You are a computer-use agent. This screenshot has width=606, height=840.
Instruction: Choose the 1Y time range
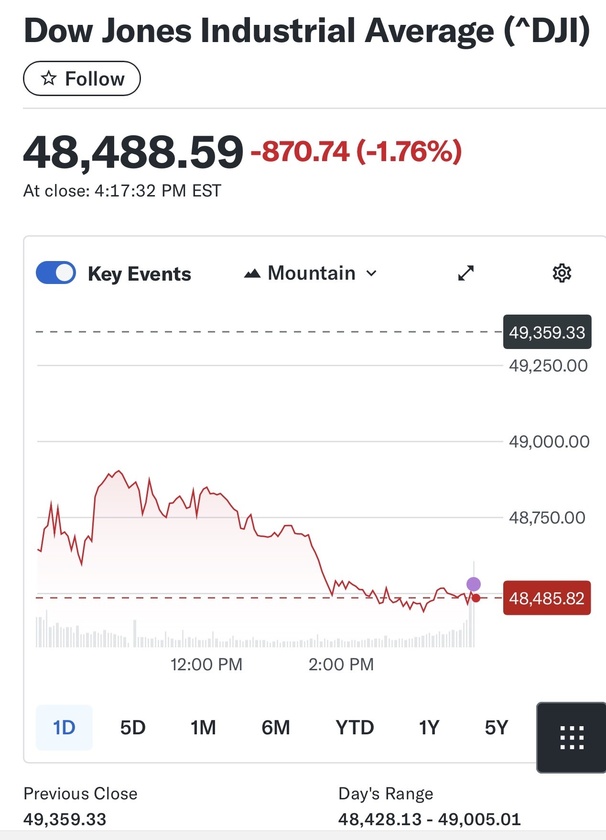[x=429, y=727]
